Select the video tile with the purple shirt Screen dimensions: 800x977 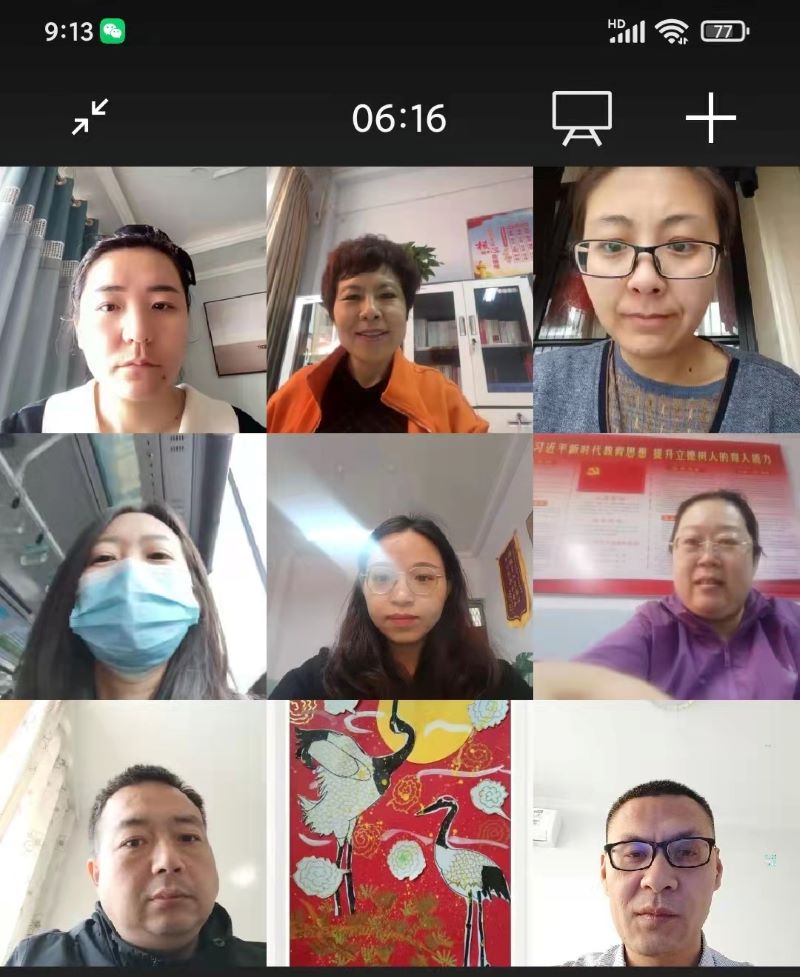click(x=666, y=566)
